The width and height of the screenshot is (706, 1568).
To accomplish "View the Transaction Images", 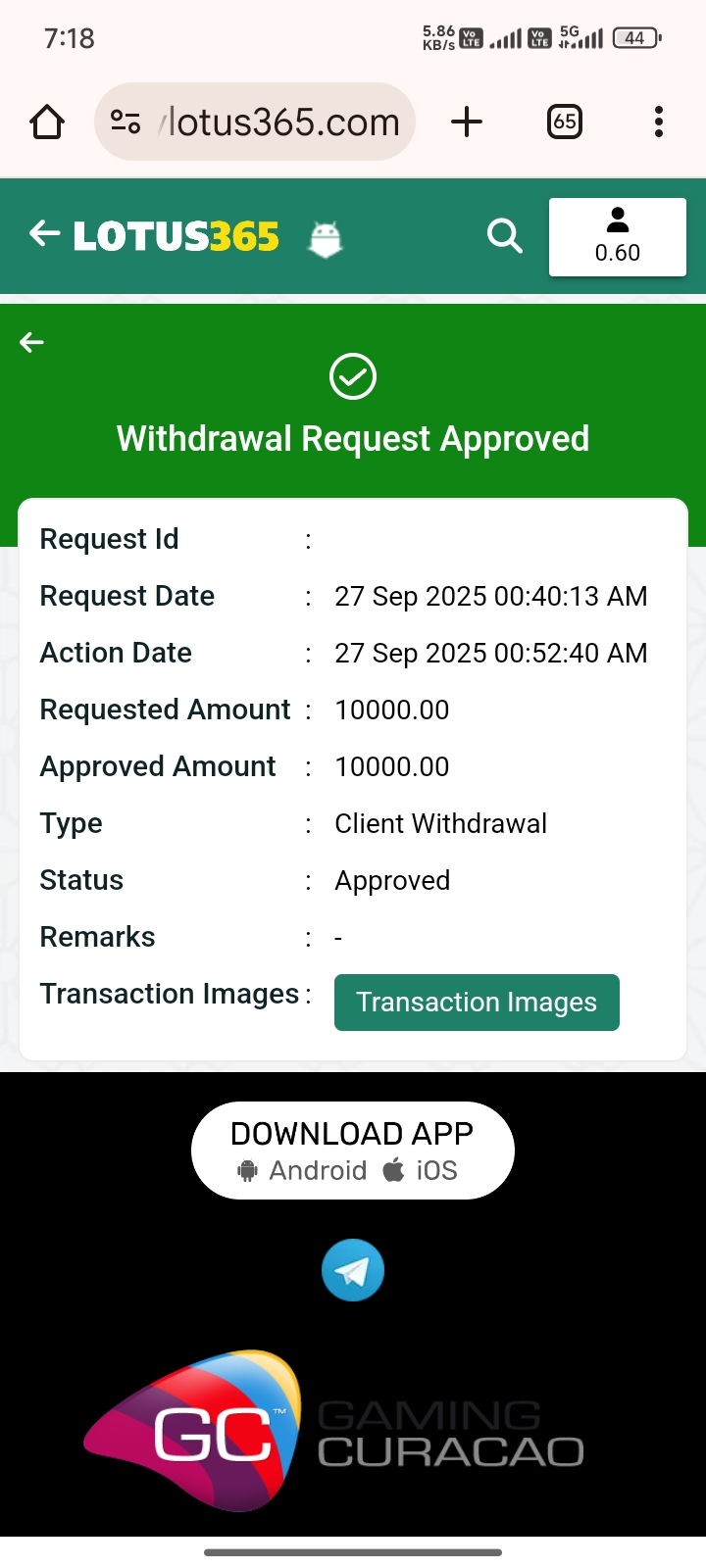I will point(477,1002).
